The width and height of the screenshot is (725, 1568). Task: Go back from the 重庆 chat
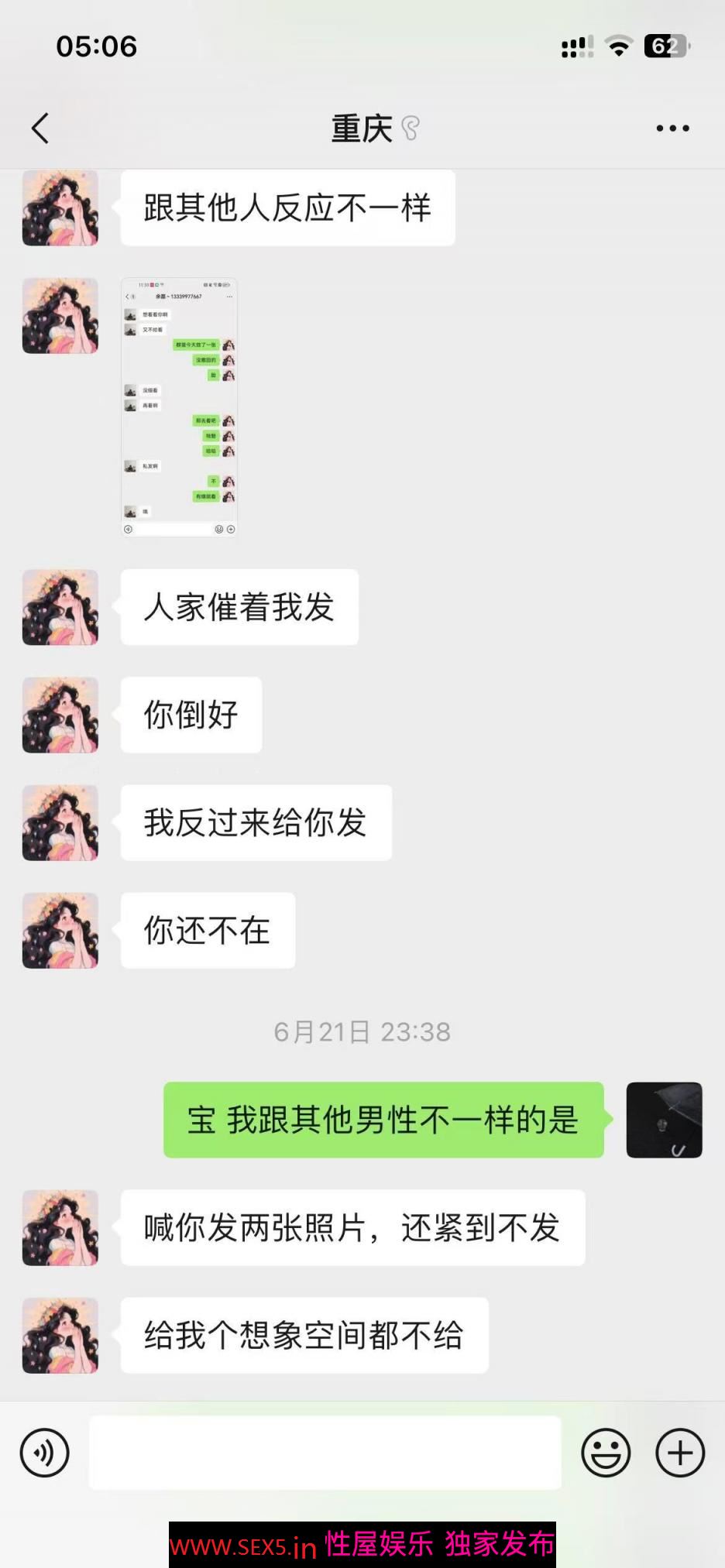point(40,129)
